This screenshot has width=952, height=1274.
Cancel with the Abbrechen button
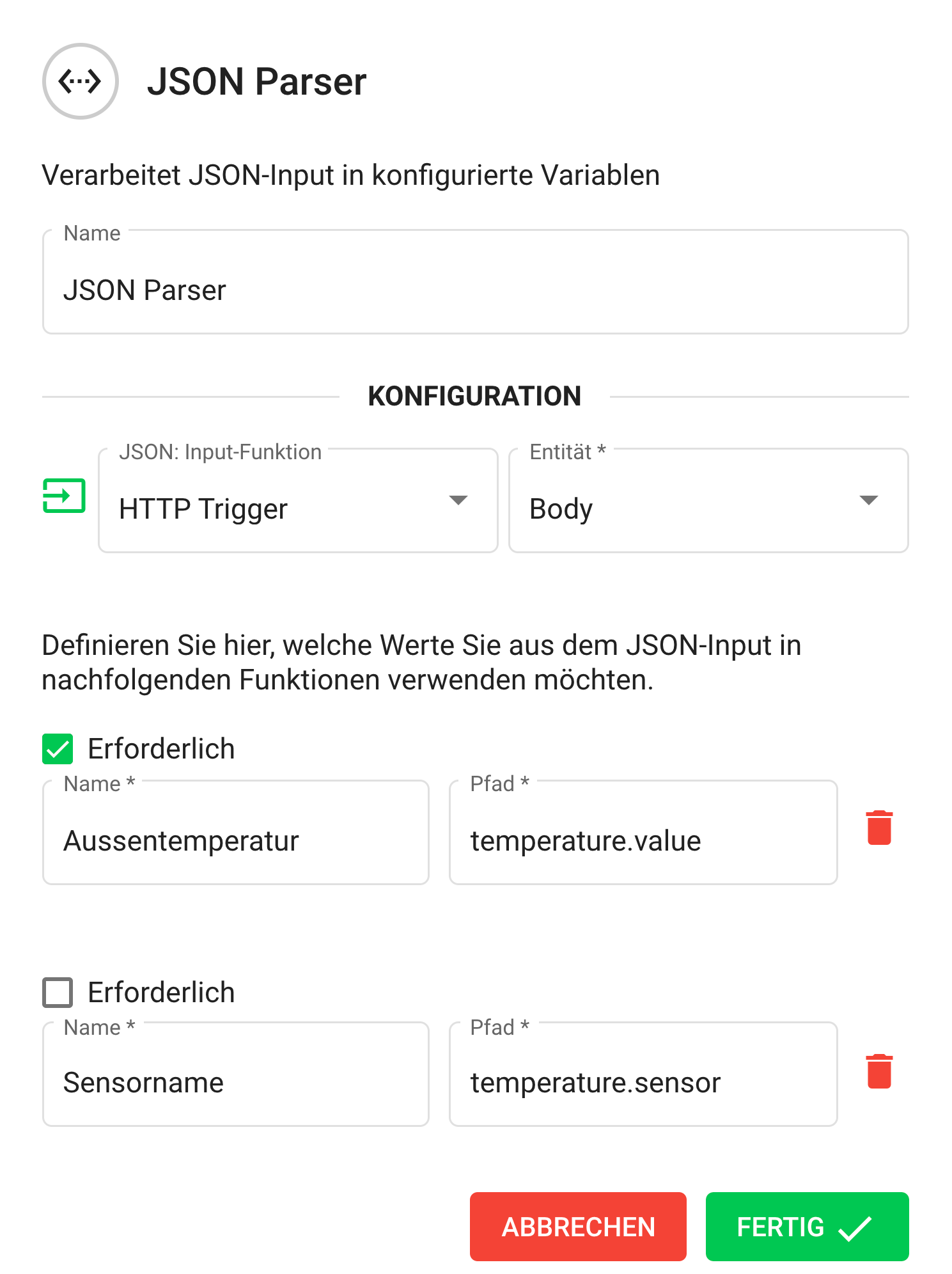pyautogui.click(x=577, y=1227)
